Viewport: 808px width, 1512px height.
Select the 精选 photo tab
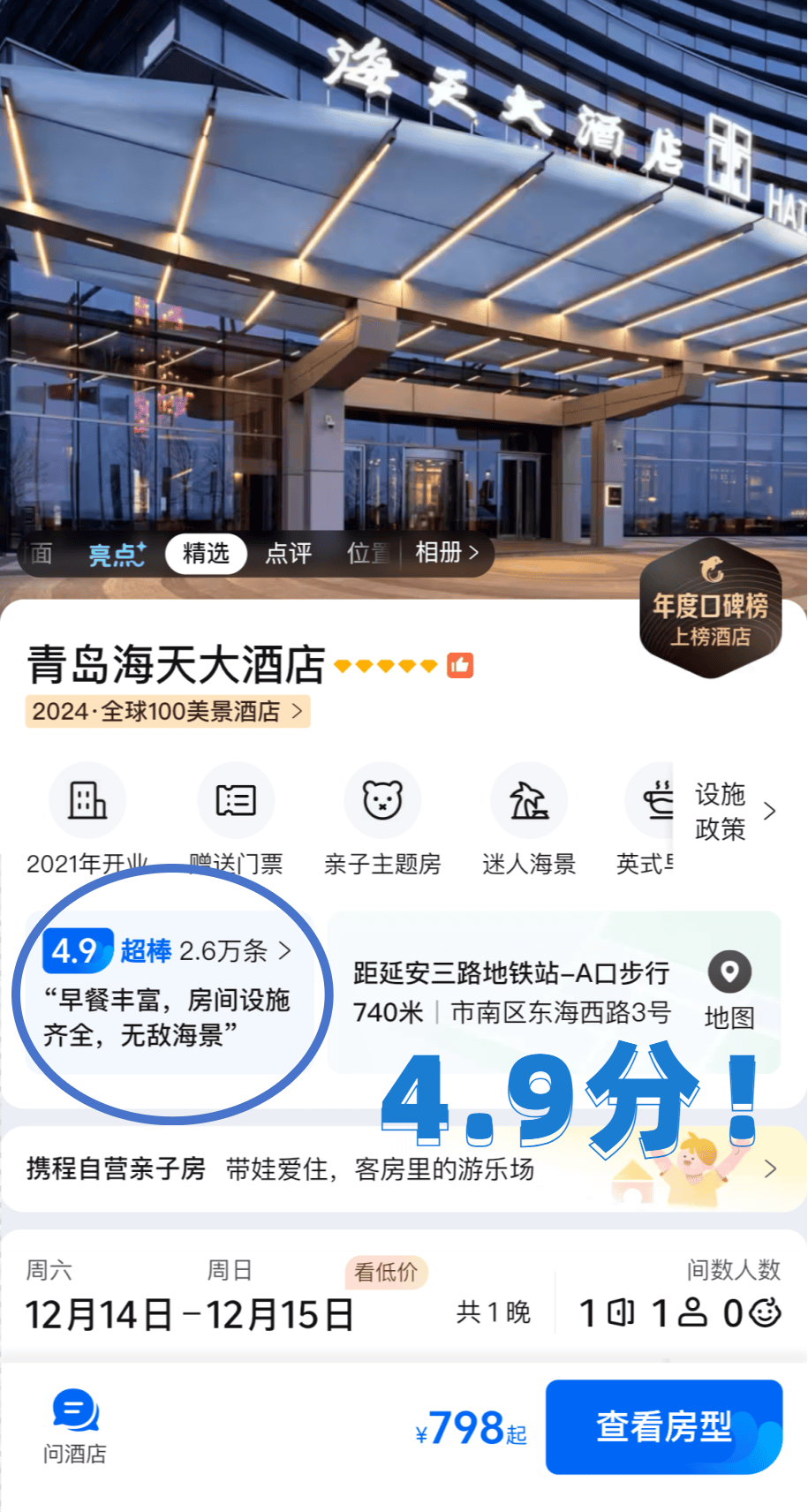tap(206, 554)
